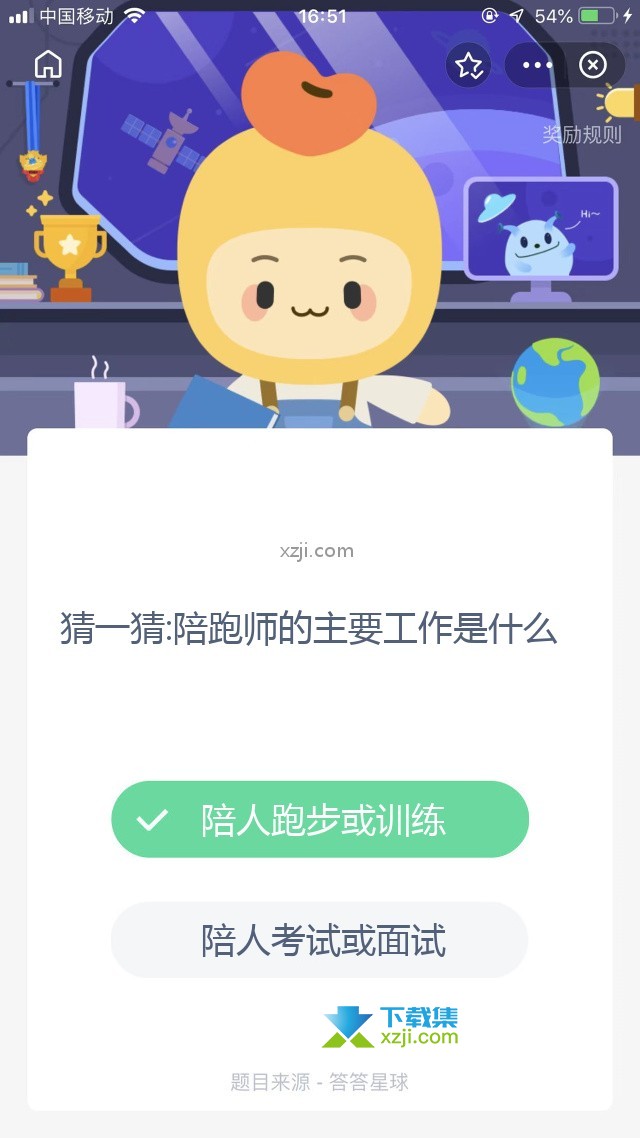Open the 奖励规则 reward rules
The image size is (640, 1138).
583,134
